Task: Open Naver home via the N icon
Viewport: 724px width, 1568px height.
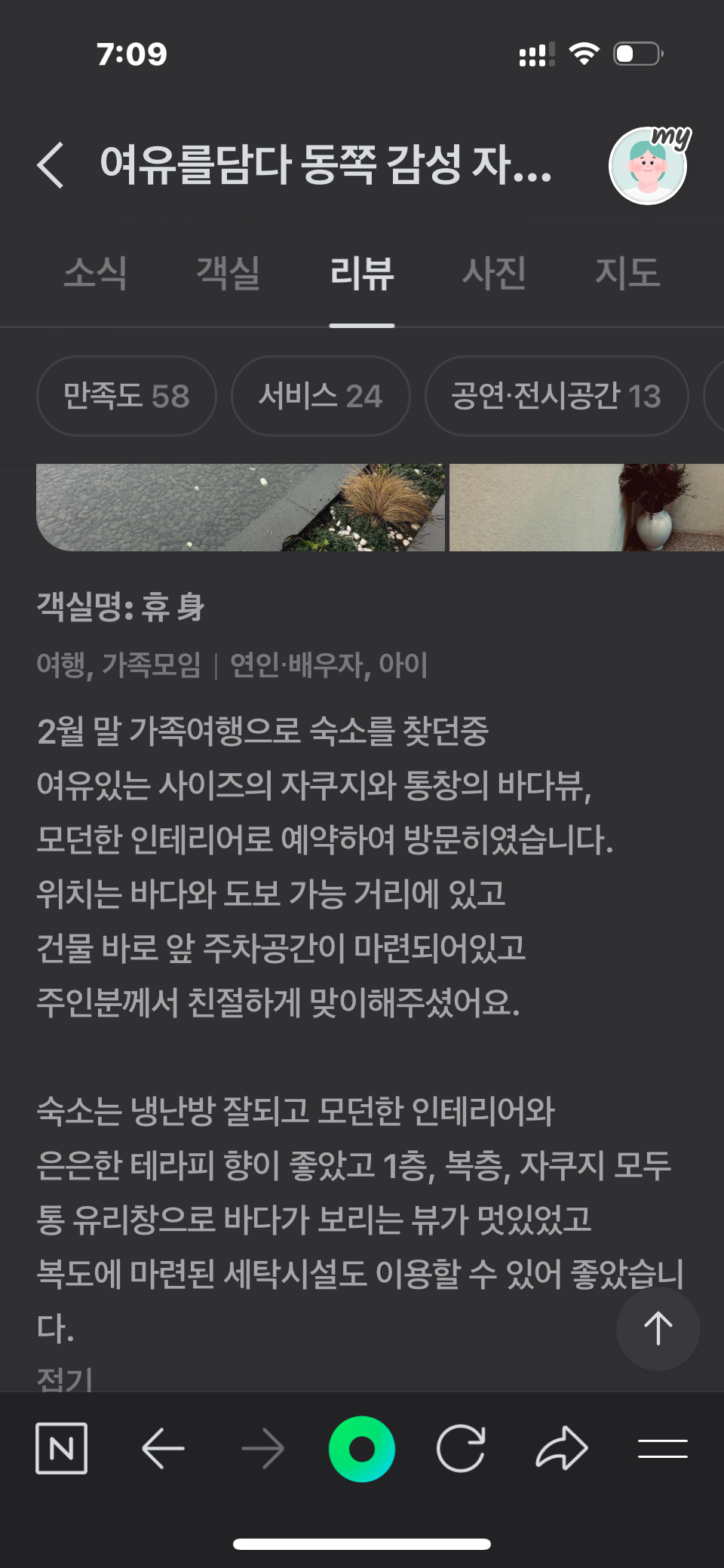Action: coord(61,1448)
